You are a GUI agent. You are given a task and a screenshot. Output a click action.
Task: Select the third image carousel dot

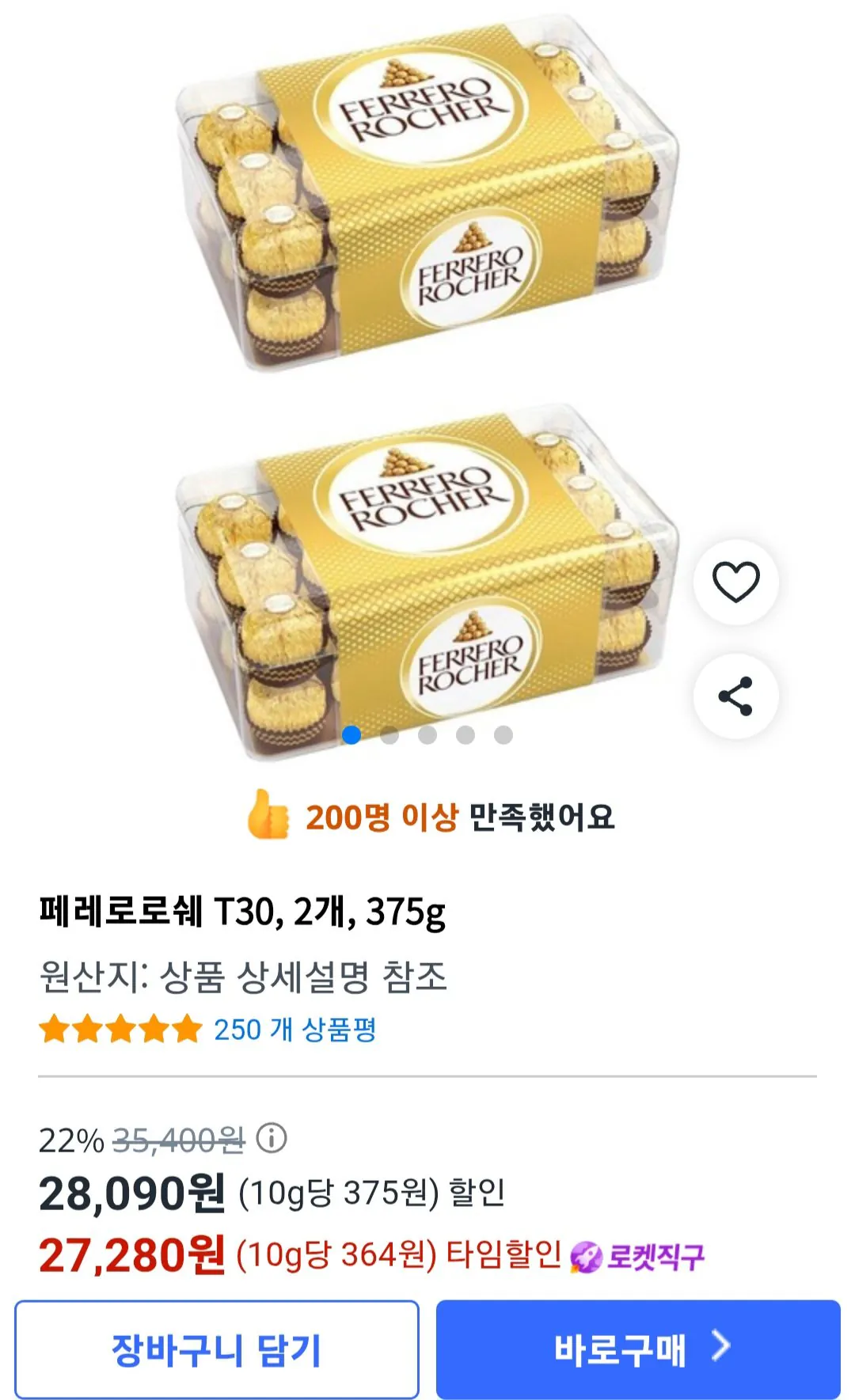coord(427,736)
